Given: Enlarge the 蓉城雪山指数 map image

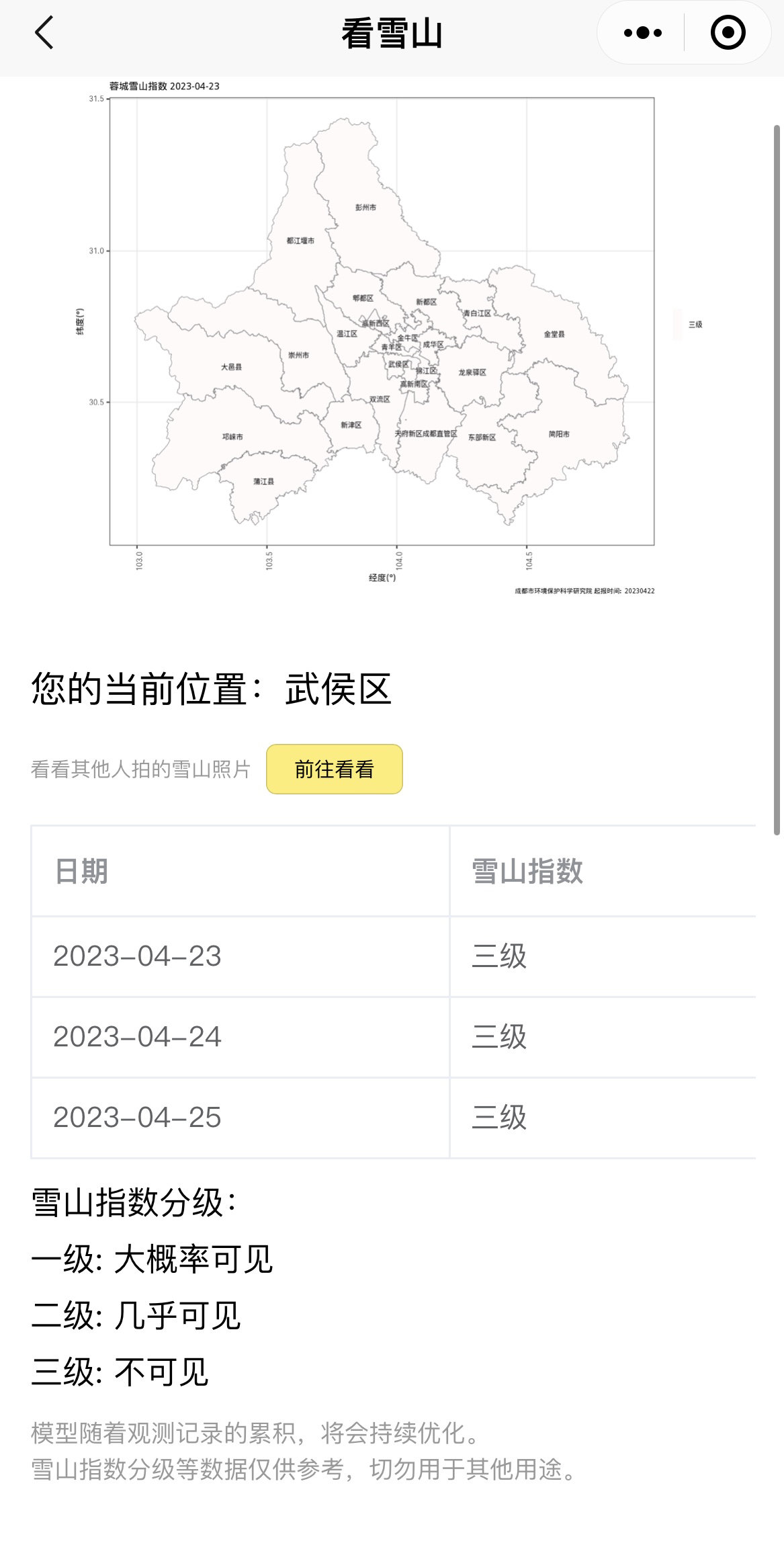Looking at the screenshot, I should pyautogui.click(x=382, y=336).
